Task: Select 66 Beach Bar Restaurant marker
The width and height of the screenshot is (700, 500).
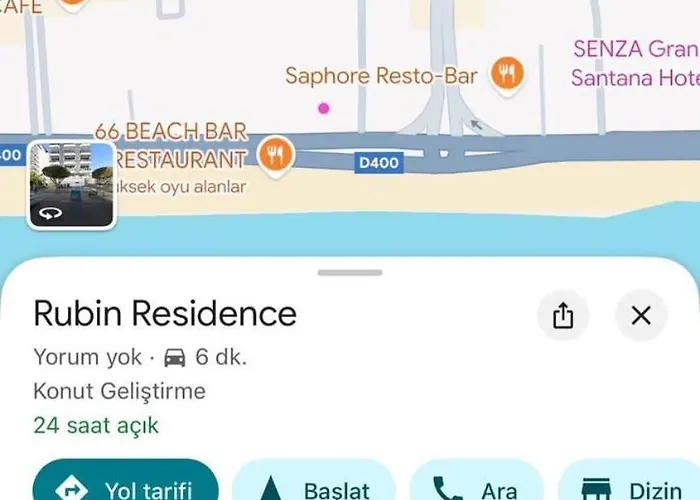Action: coord(276,155)
